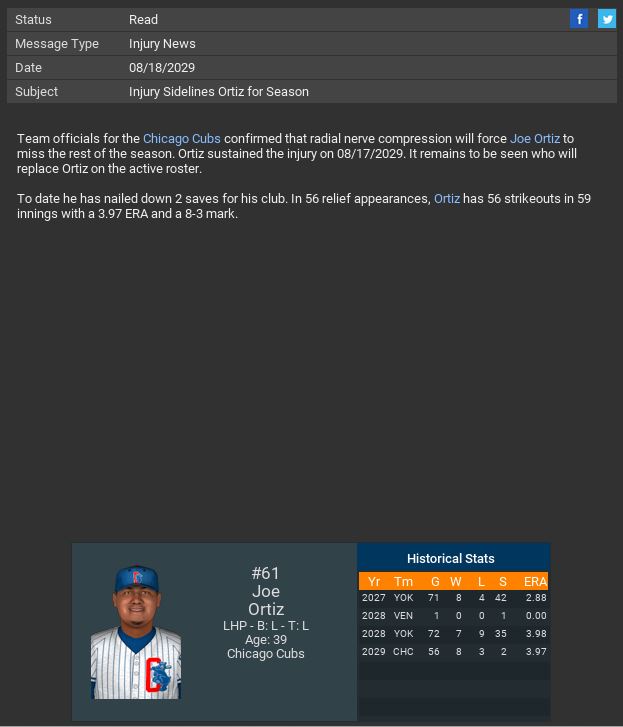Open the Chicago Cubs team link
The height and width of the screenshot is (727, 623).
point(181,139)
